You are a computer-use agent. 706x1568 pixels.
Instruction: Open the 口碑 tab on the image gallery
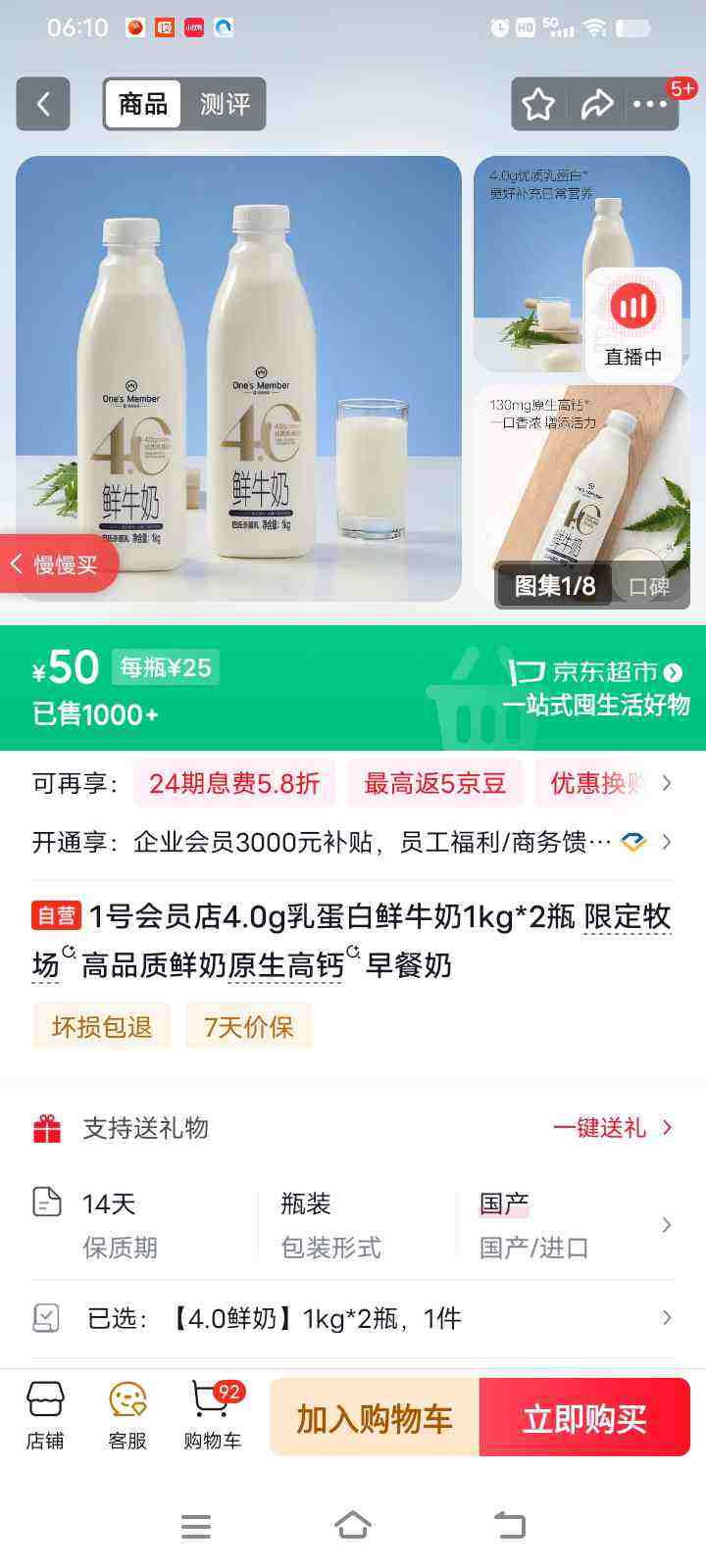tap(649, 586)
